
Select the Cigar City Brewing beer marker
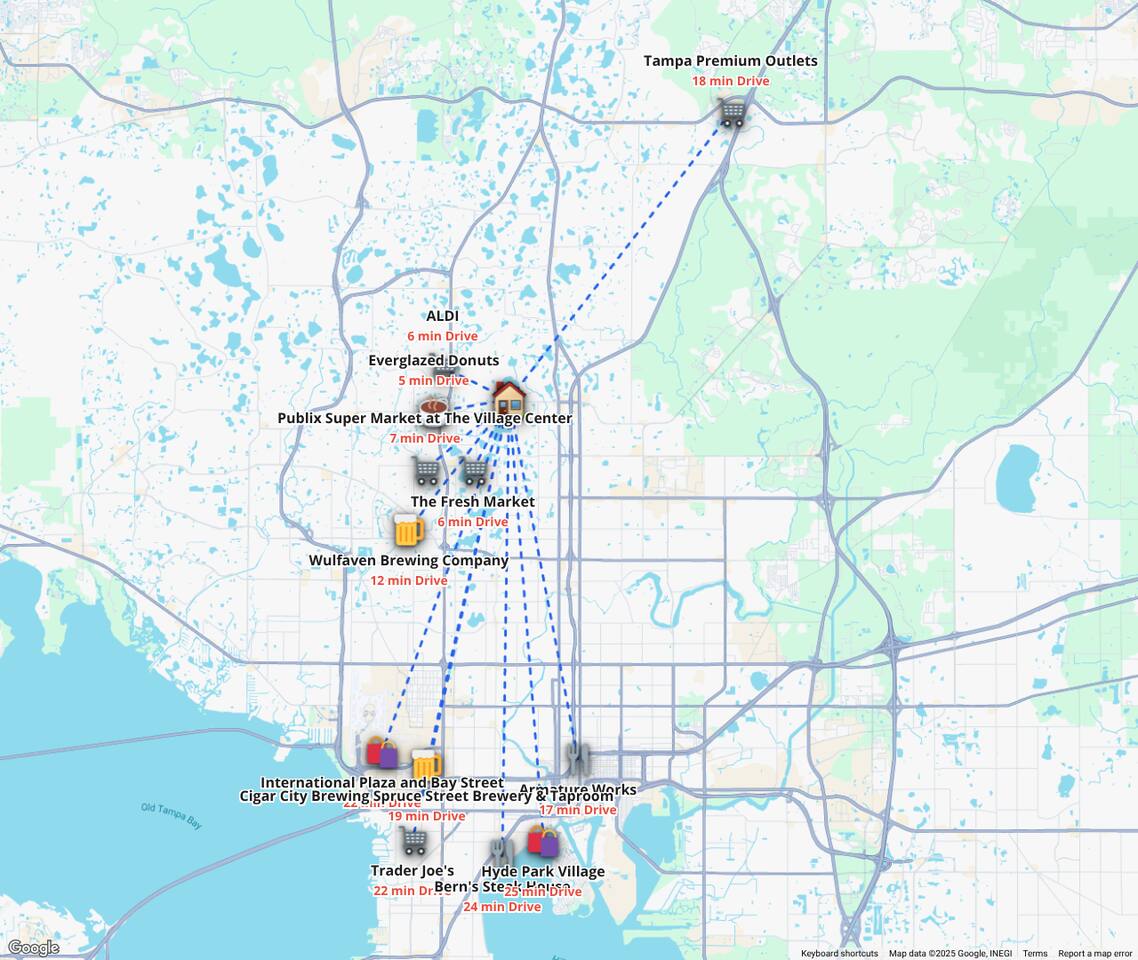427,764
